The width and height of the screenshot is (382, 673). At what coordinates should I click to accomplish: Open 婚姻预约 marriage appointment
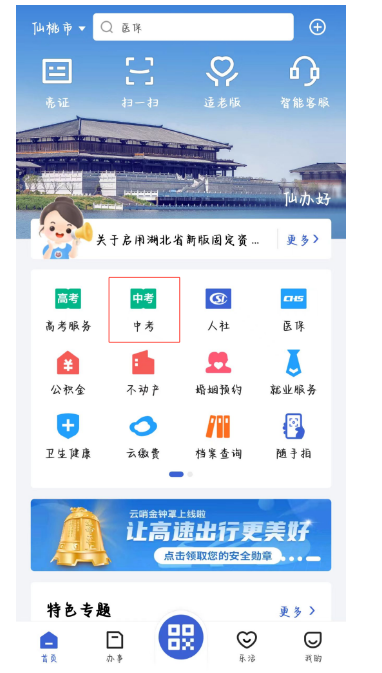point(218,373)
